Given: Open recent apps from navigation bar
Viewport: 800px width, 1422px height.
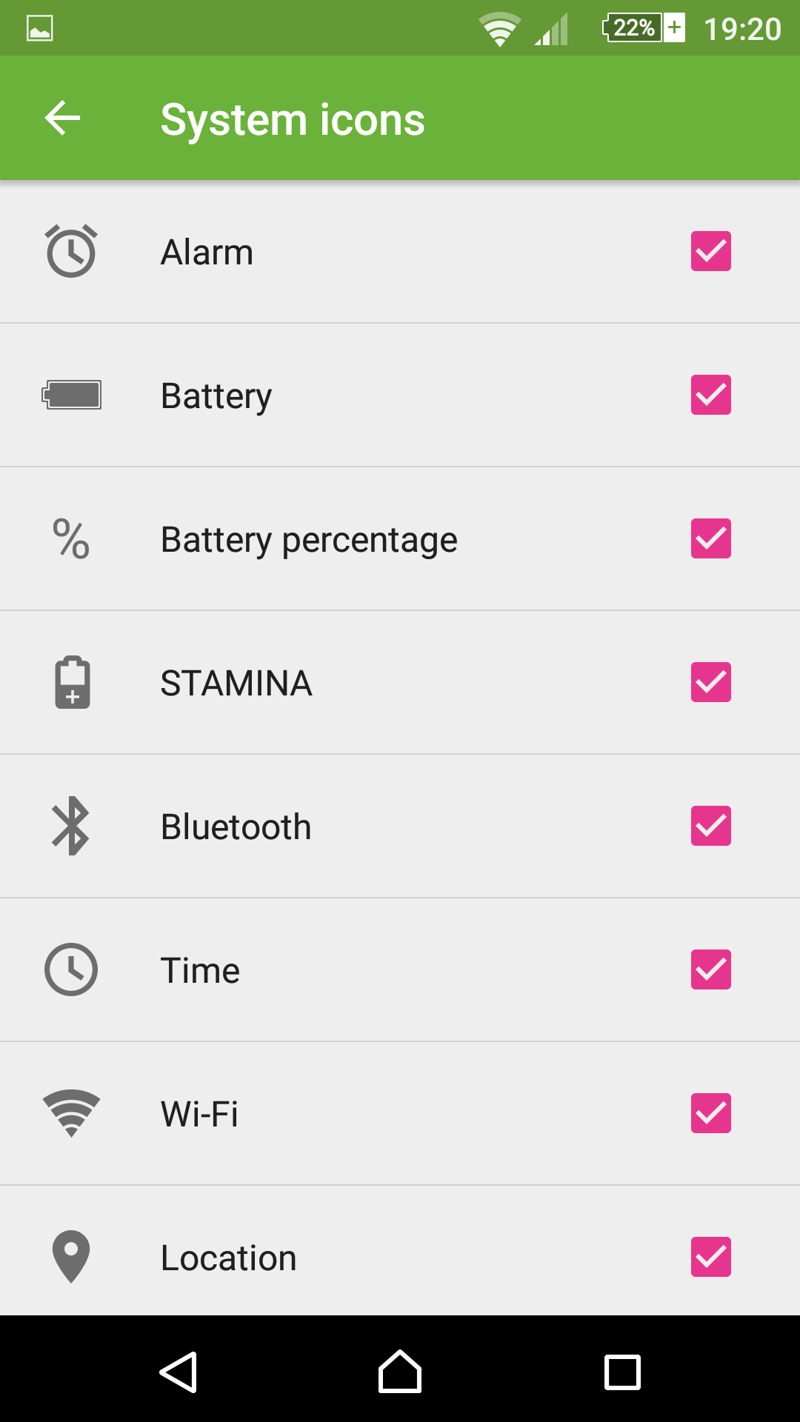Looking at the screenshot, I should tap(622, 1372).
